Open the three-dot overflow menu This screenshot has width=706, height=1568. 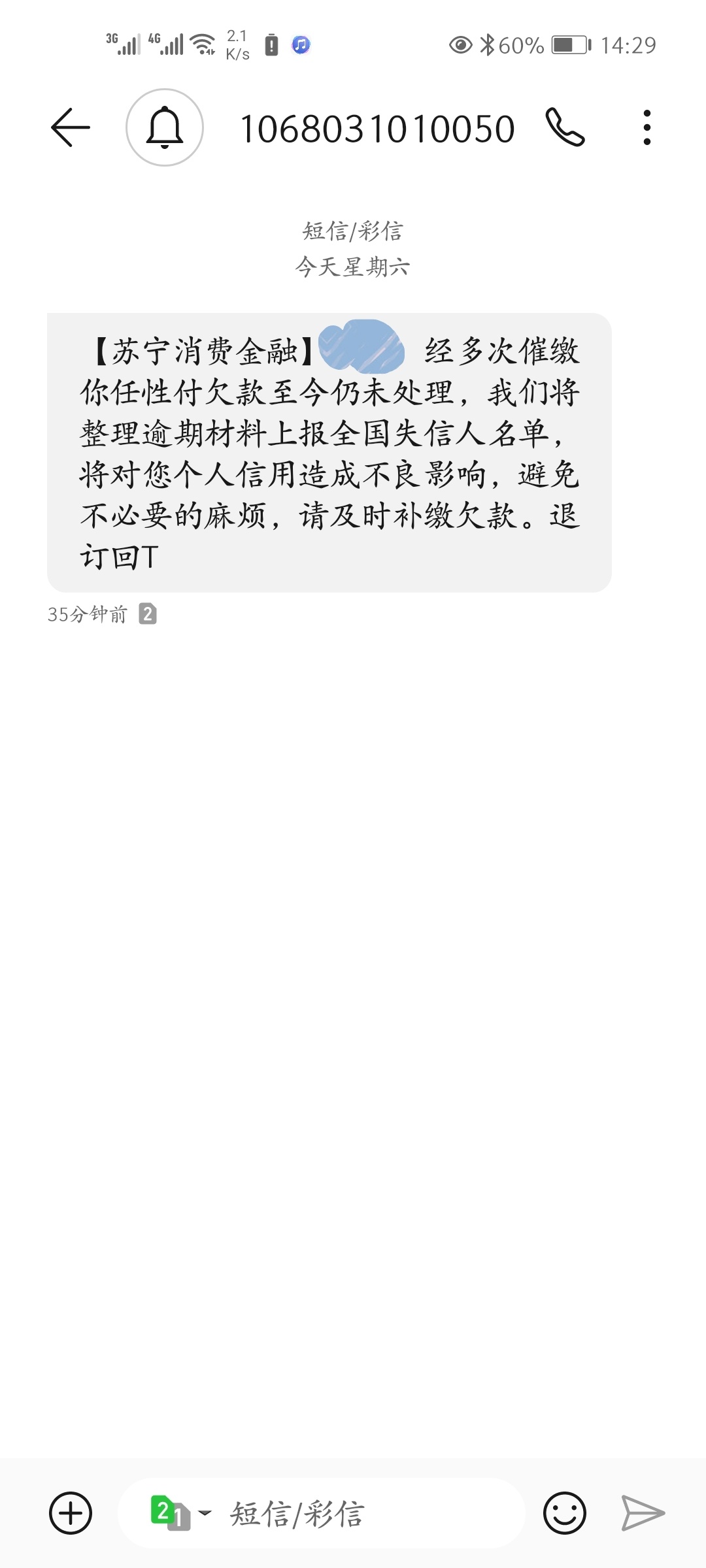click(647, 127)
